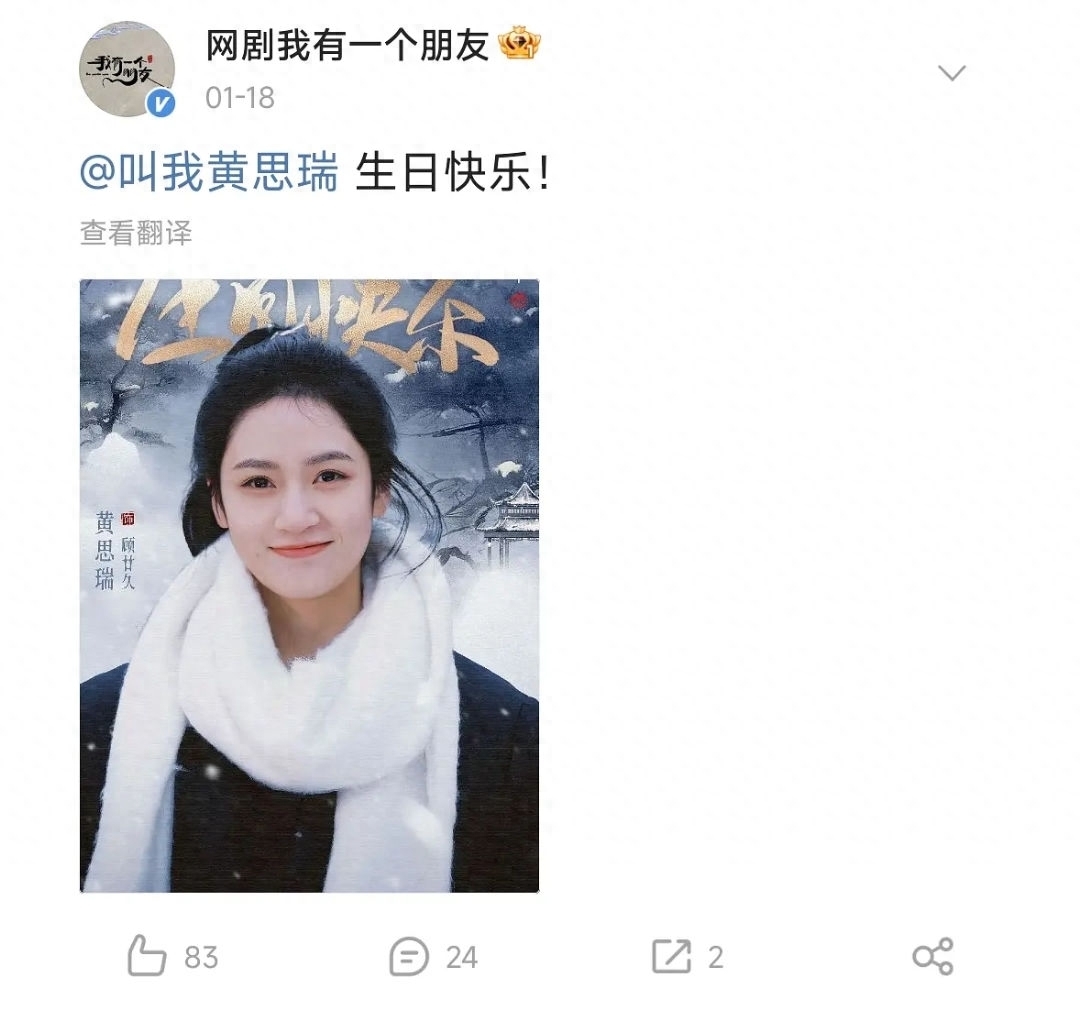Repost this Weibo post
Viewport: 1080px width, 1010px height.
pyautogui.click(x=671, y=957)
